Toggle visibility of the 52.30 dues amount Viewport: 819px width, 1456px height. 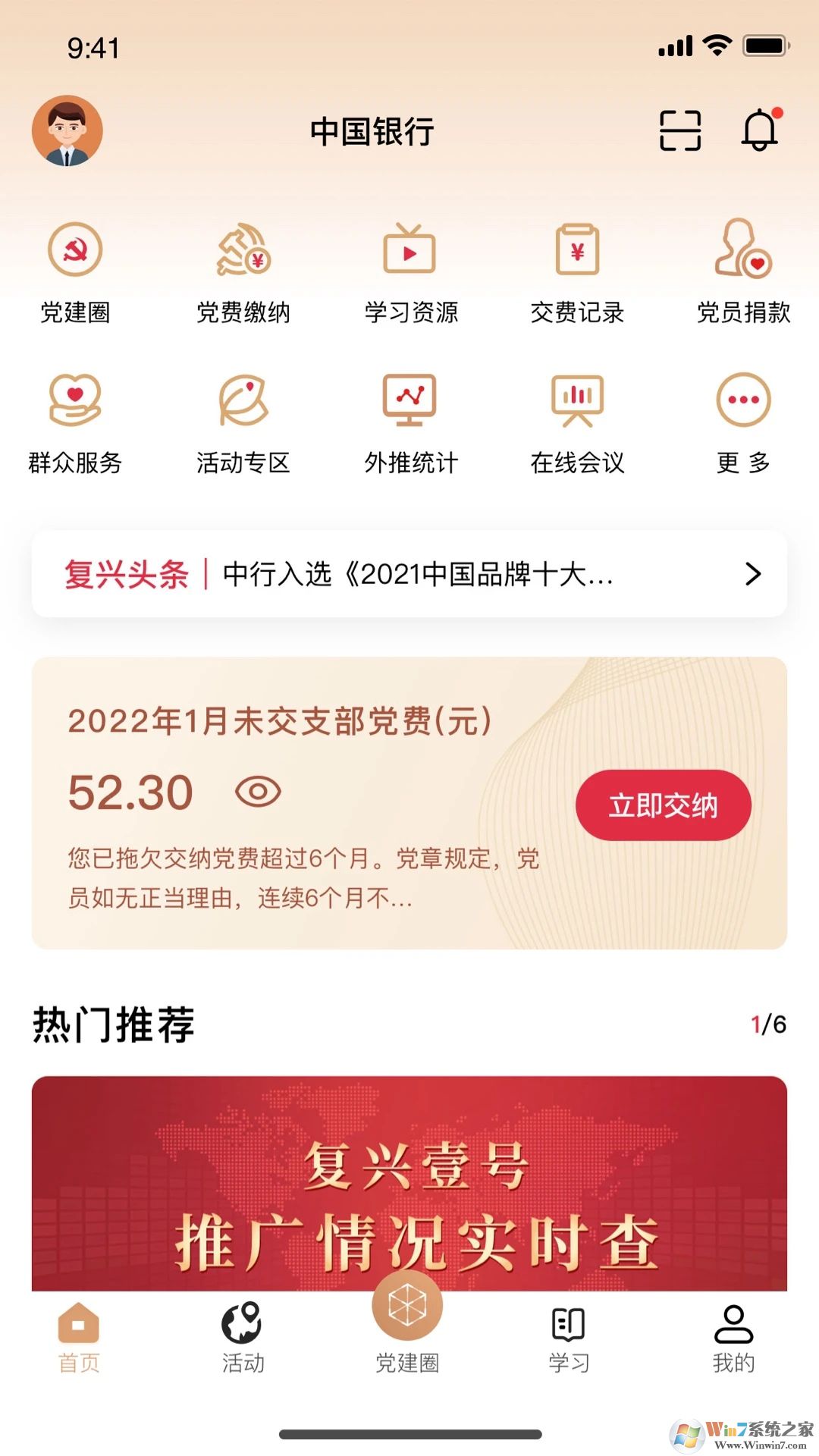pyautogui.click(x=256, y=791)
